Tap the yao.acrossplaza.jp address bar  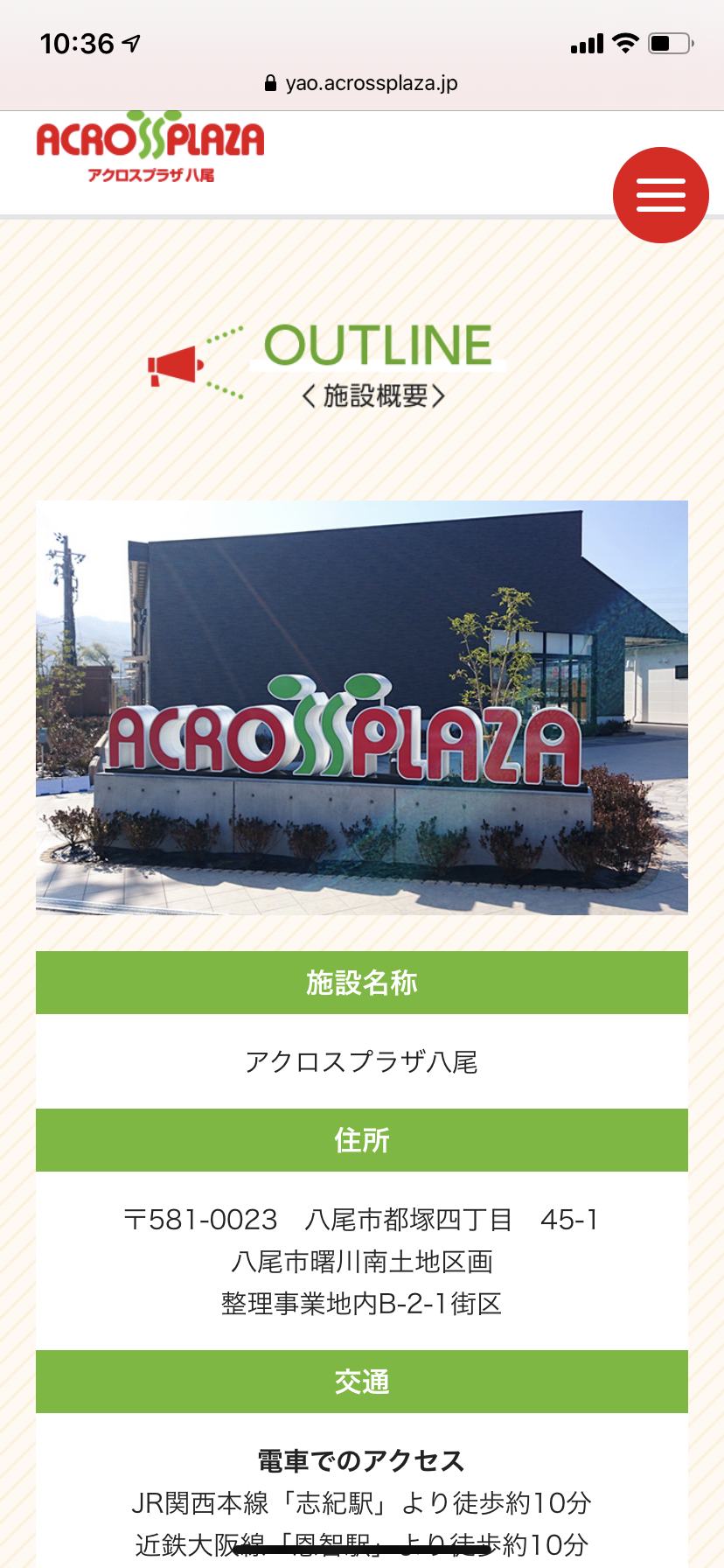tap(362, 83)
